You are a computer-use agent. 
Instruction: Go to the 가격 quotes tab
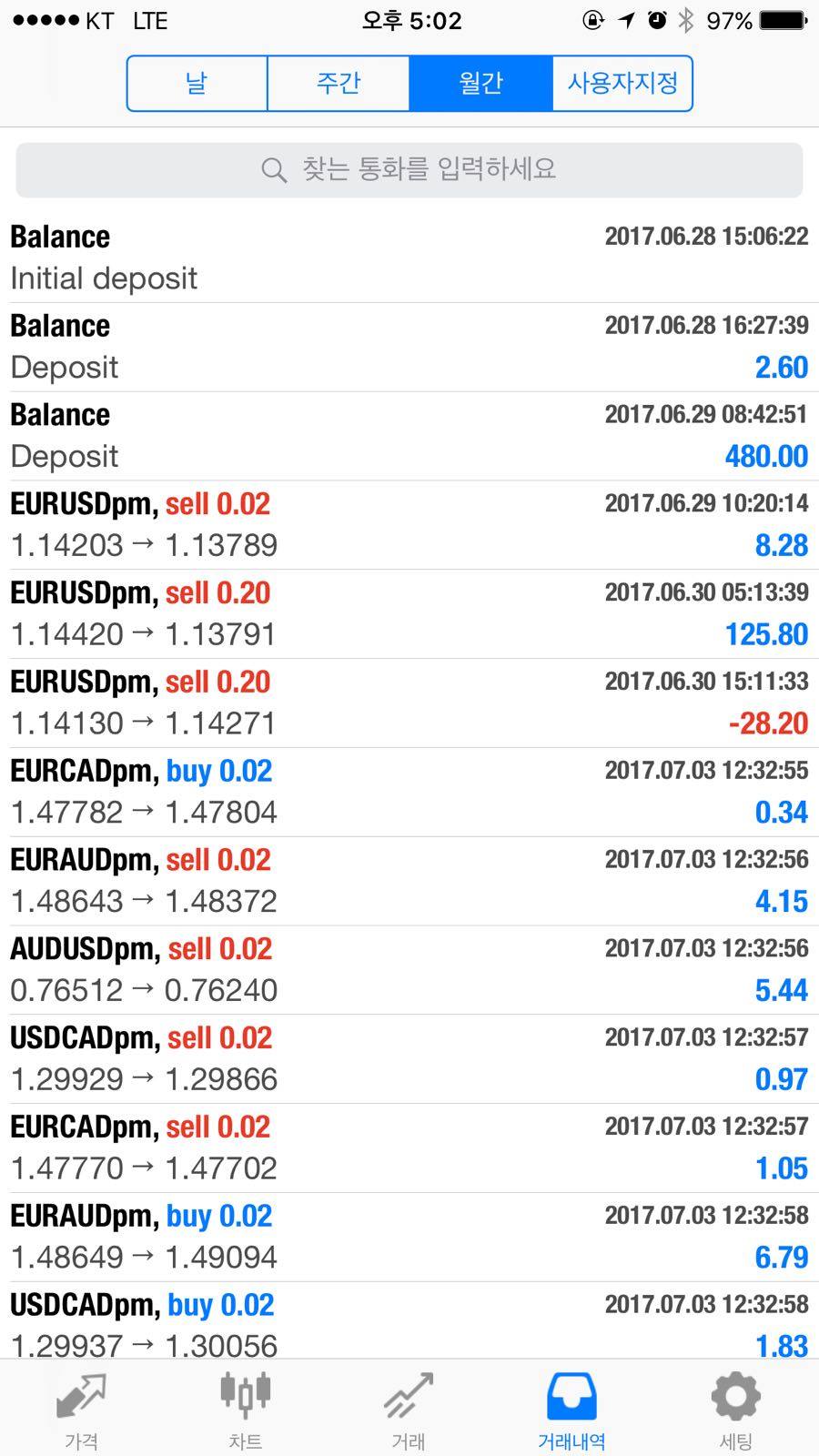pyautogui.click(x=82, y=1409)
